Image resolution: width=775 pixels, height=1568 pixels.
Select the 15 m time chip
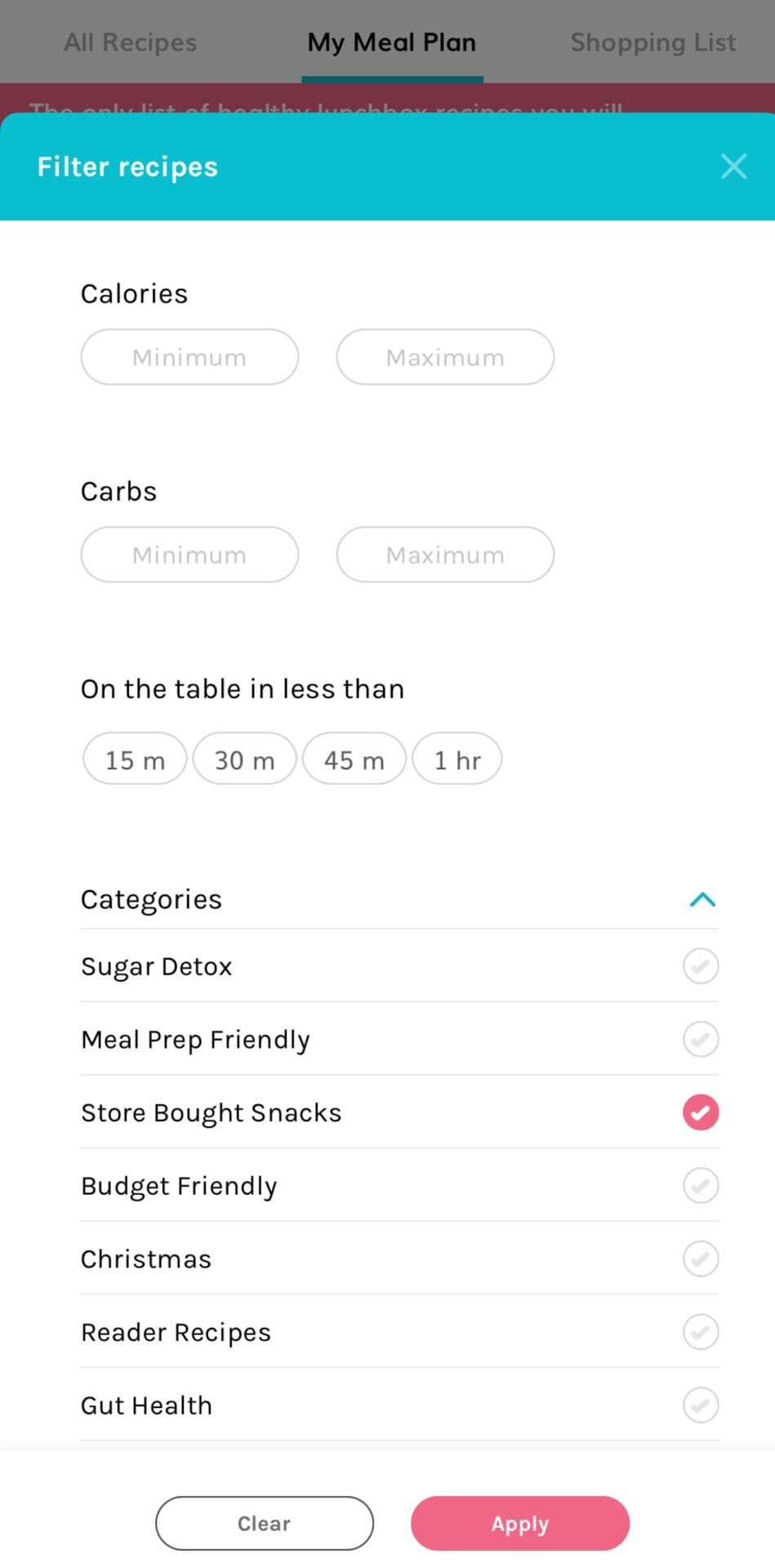click(135, 759)
